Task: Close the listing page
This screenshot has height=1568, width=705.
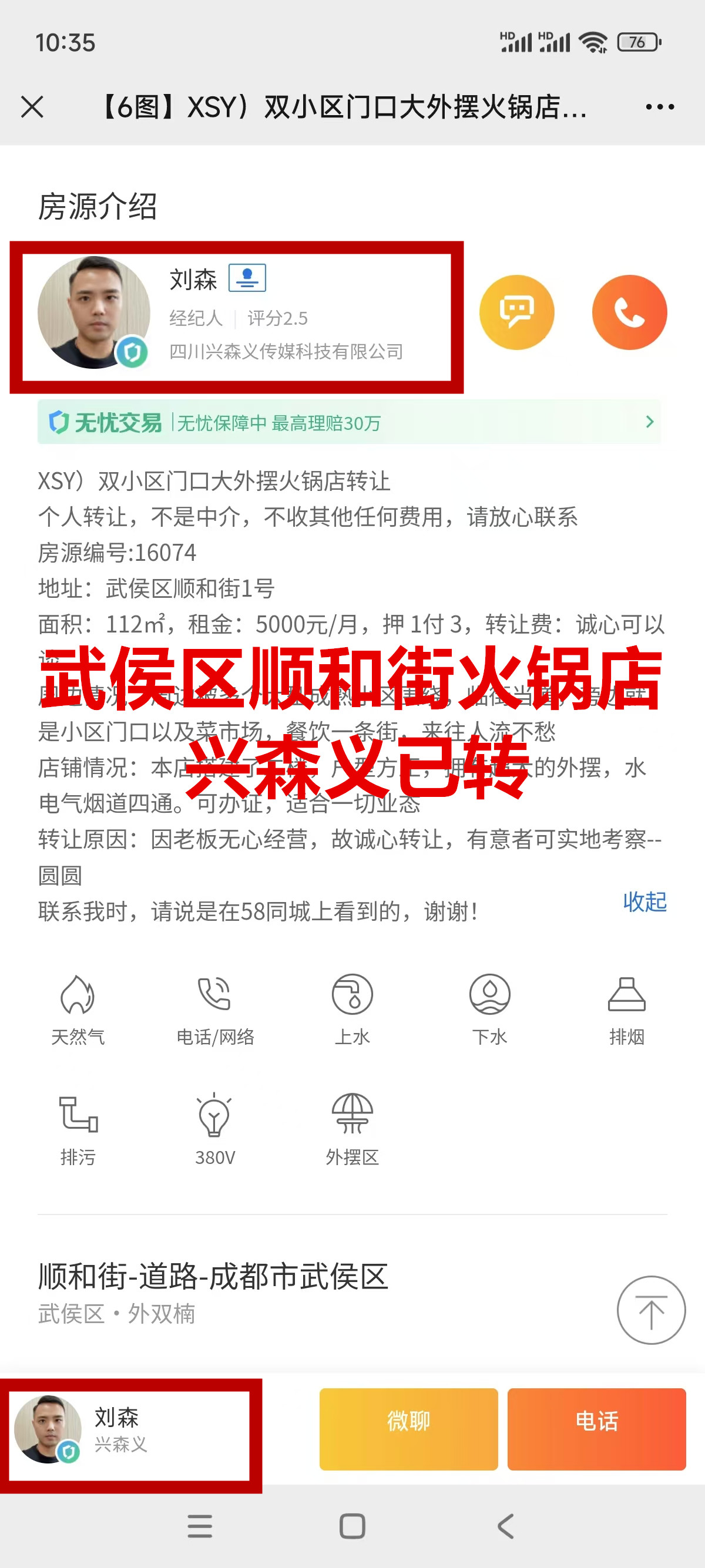Action: 32,107
